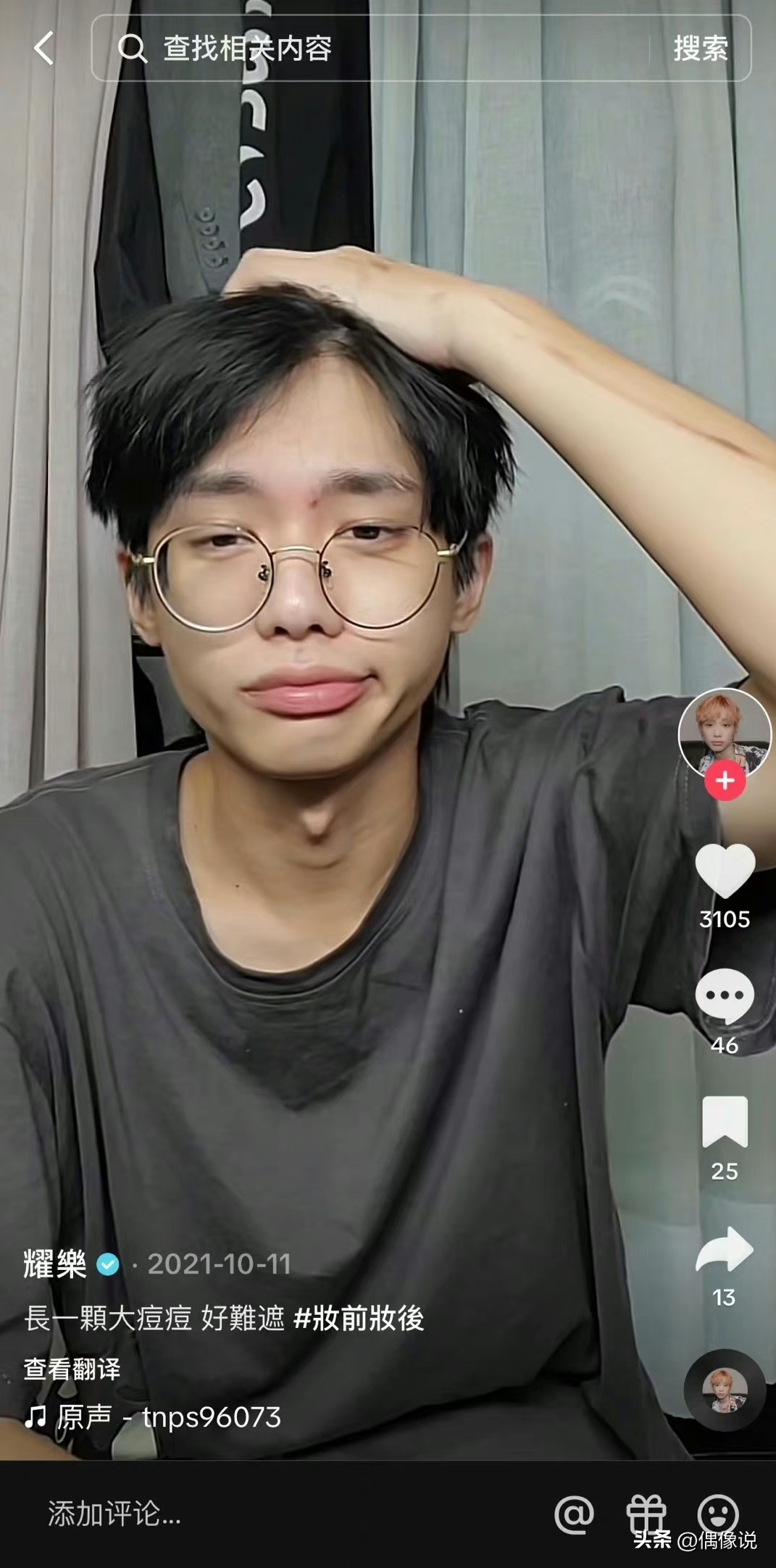
Task: Like the video with the heart icon
Action: [x=725, y=871]
